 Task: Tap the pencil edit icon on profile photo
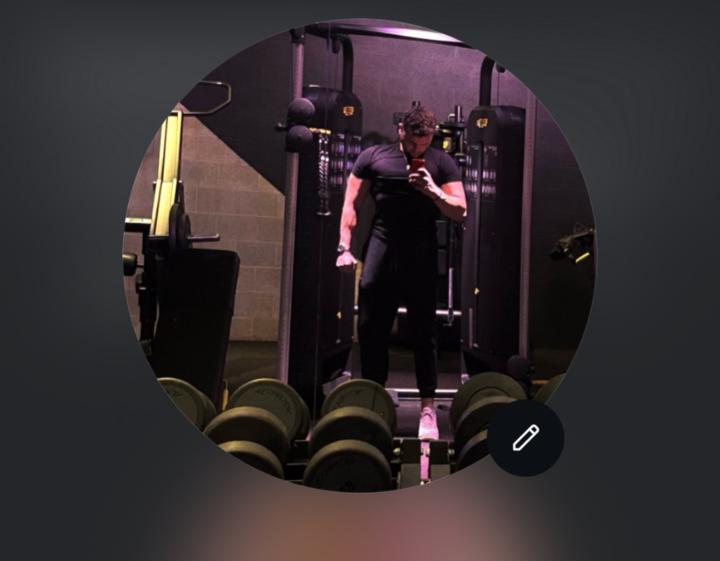point(526,438)
